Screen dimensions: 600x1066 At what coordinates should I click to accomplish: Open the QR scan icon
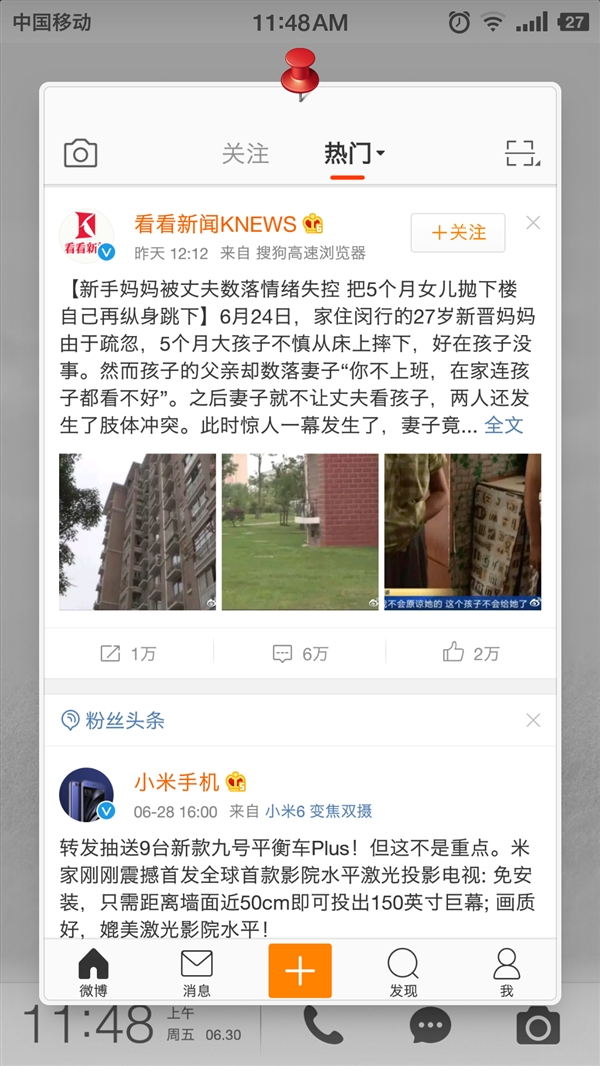[x=522, y=153]
